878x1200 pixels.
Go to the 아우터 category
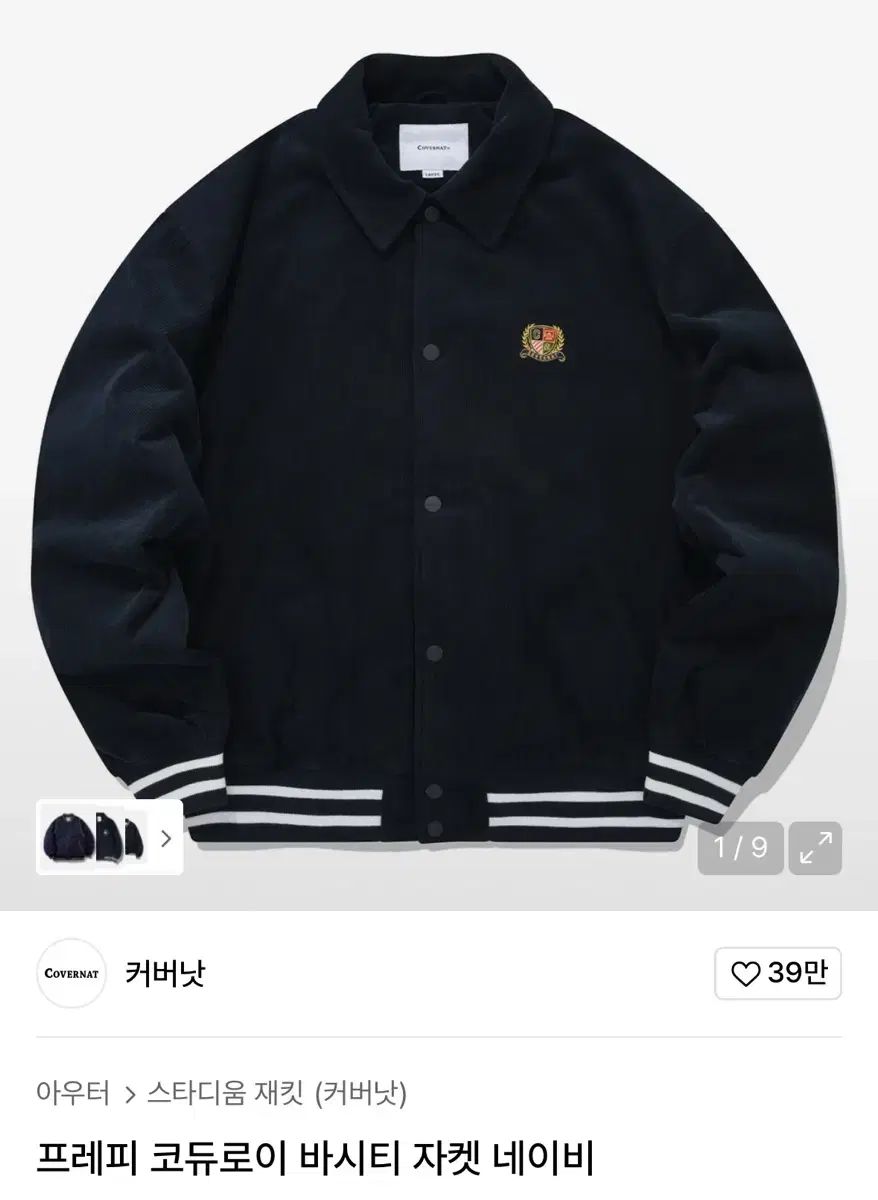coord(72,1093)
